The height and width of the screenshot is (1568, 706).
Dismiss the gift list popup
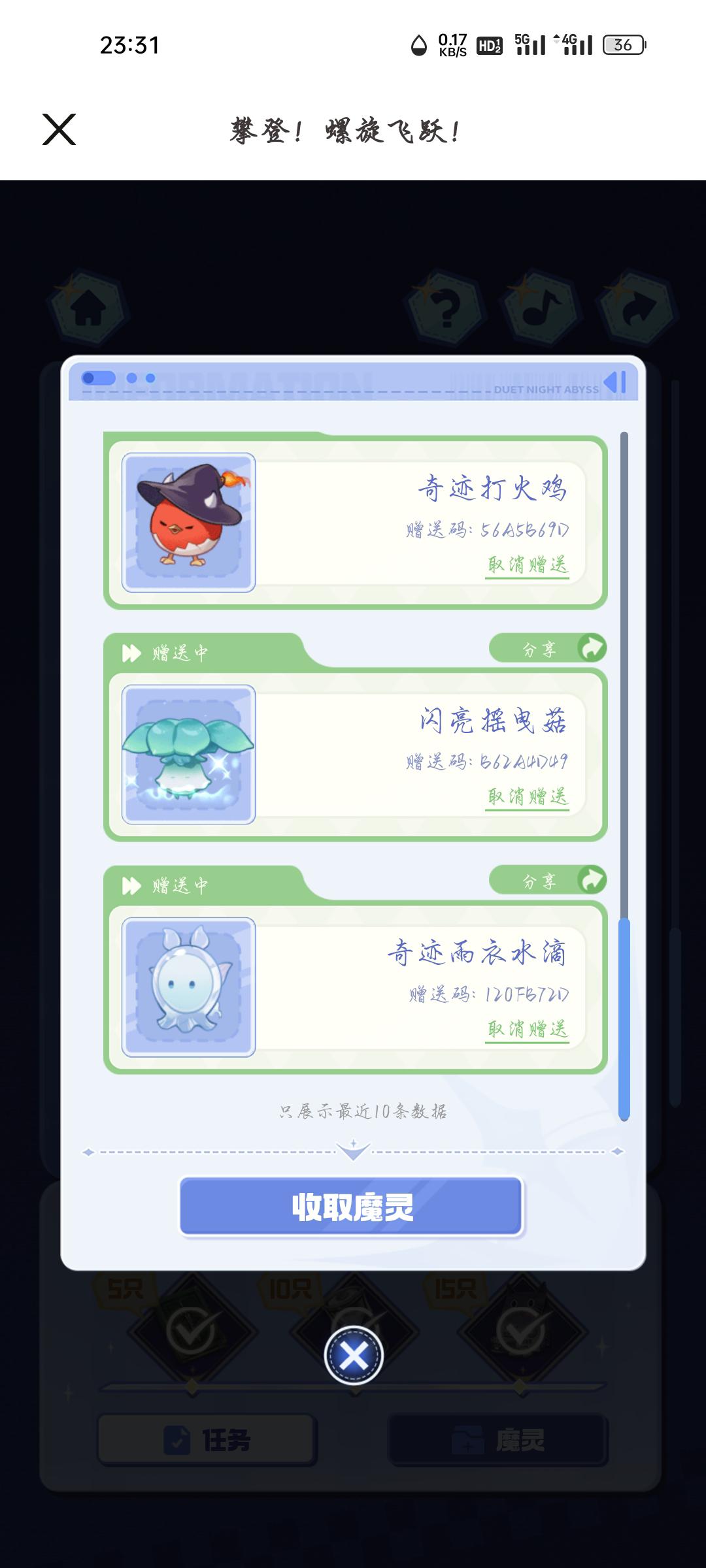354,1356
